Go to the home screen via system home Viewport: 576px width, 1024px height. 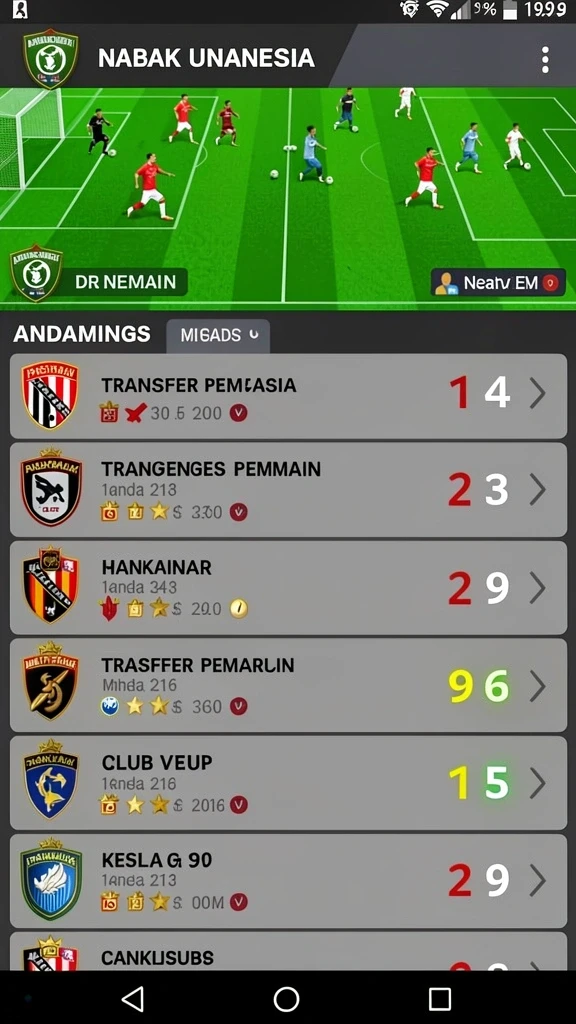click(x=286, y=999)
